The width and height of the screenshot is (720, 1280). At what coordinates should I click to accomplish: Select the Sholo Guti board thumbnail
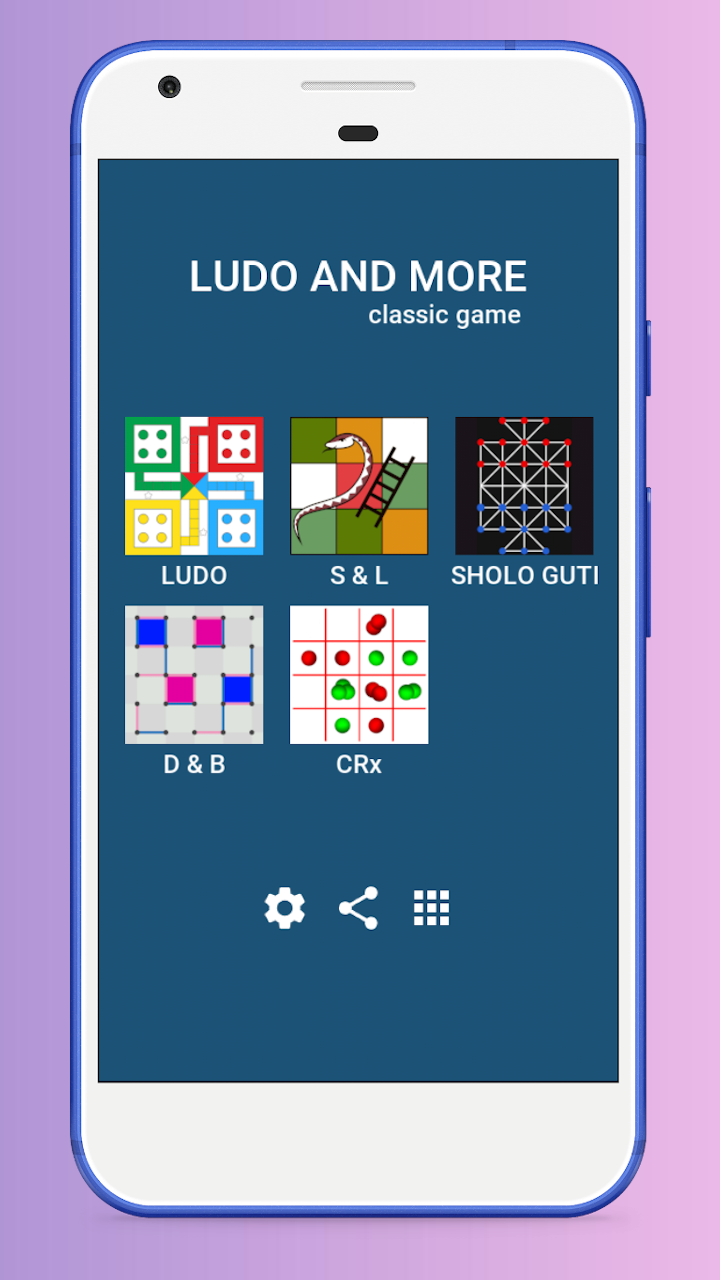524,486
